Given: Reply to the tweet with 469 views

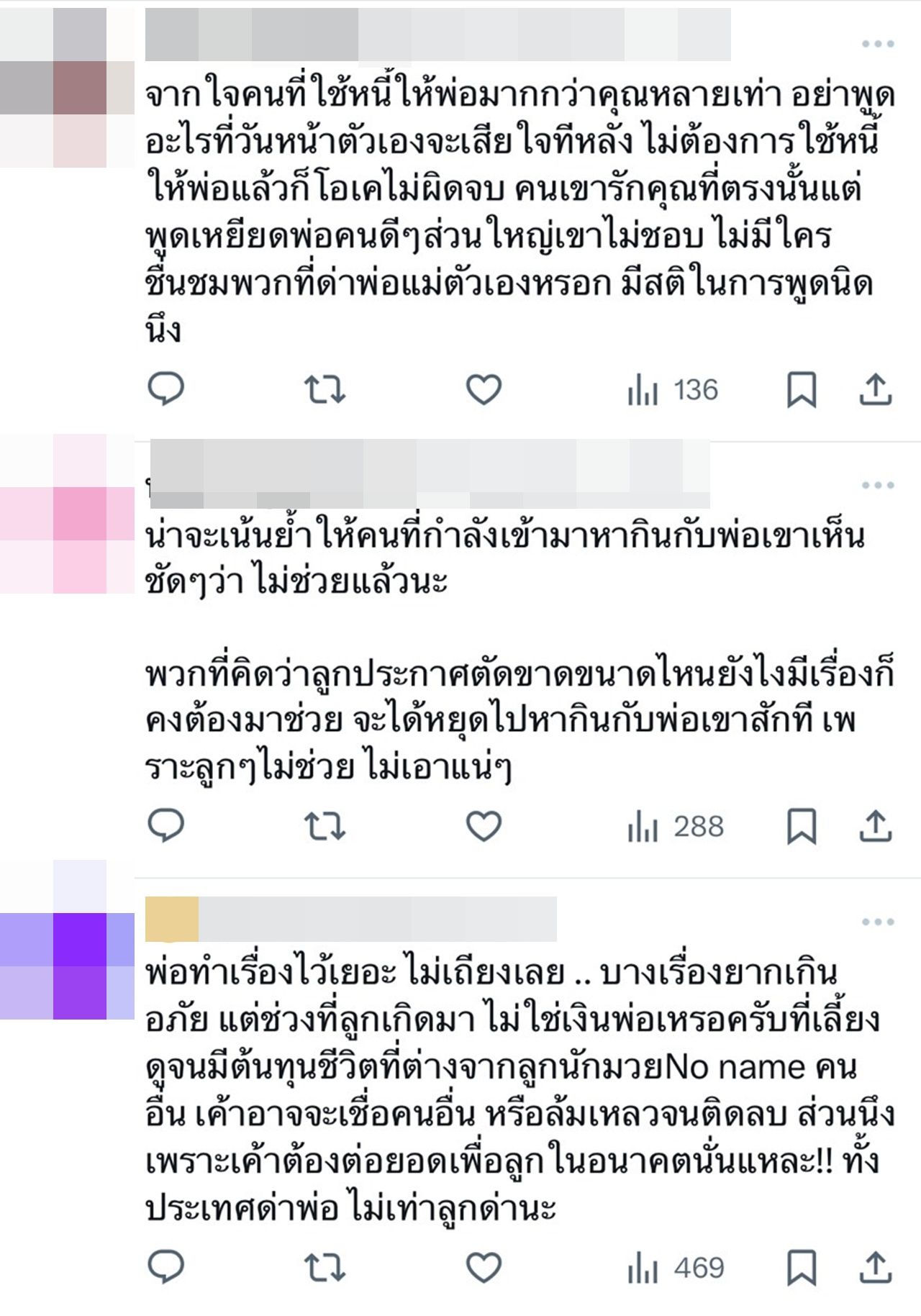Looking at the screenshot, I should (x=166, y=1267).
